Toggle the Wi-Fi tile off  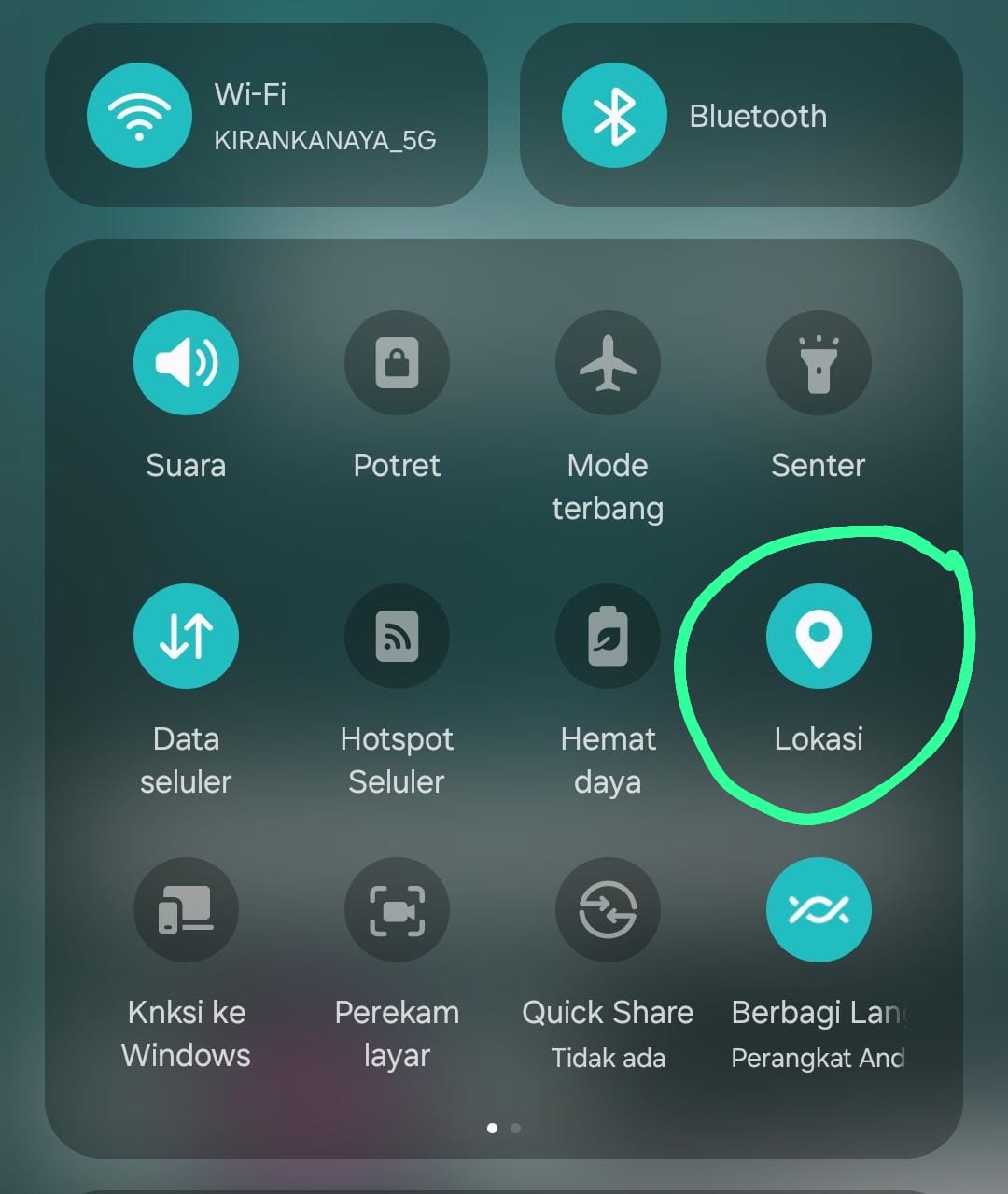(139, 116)
